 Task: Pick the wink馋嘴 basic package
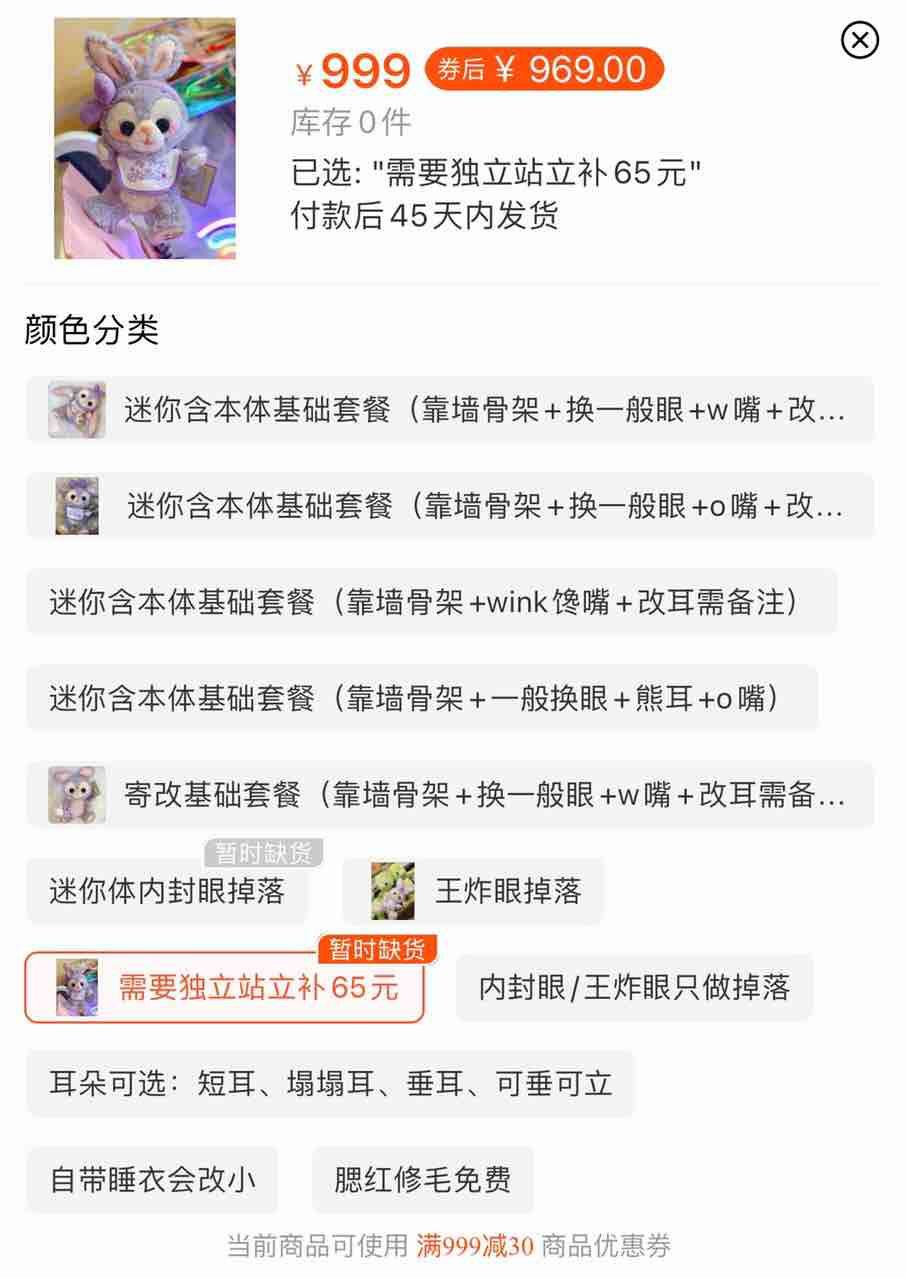coord(431,602)
